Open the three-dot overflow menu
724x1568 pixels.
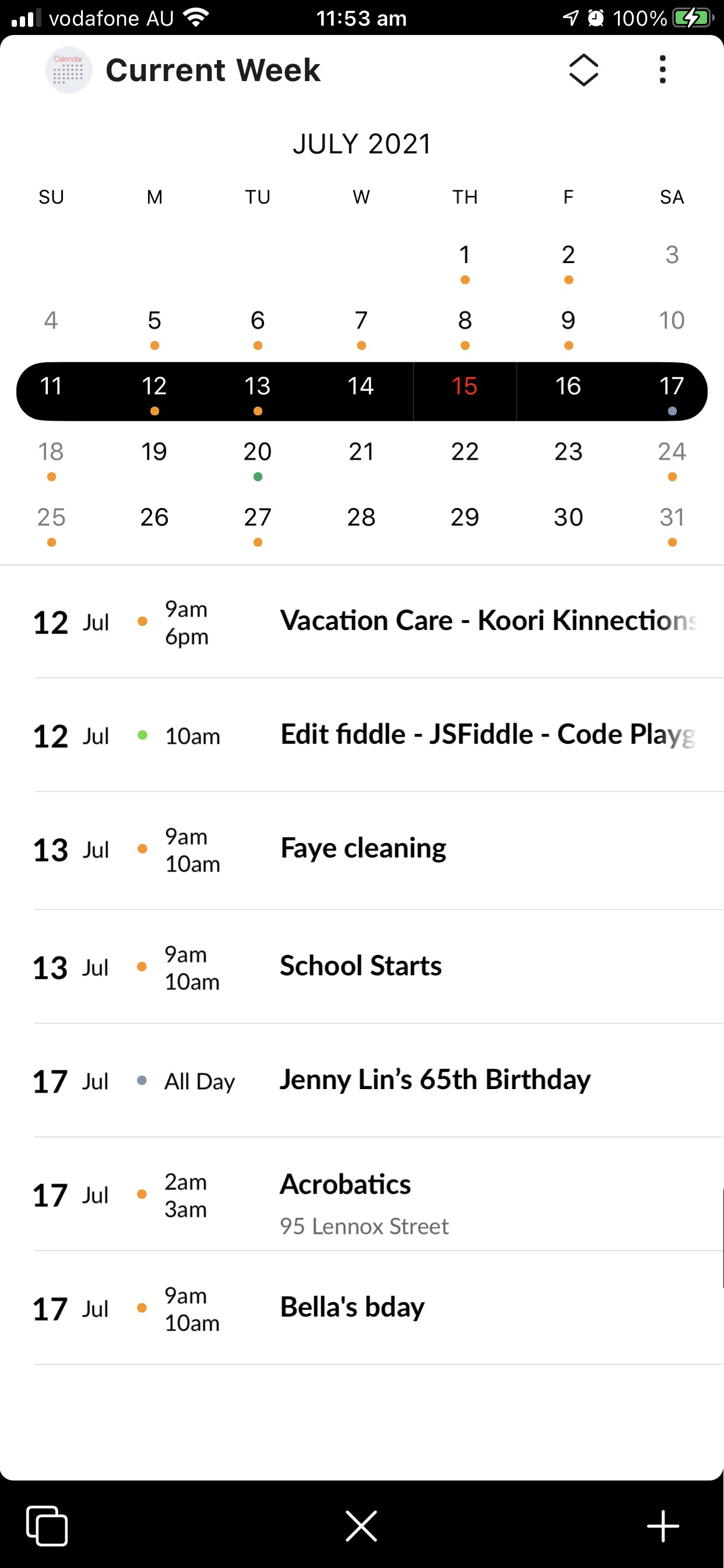(662, 69)
